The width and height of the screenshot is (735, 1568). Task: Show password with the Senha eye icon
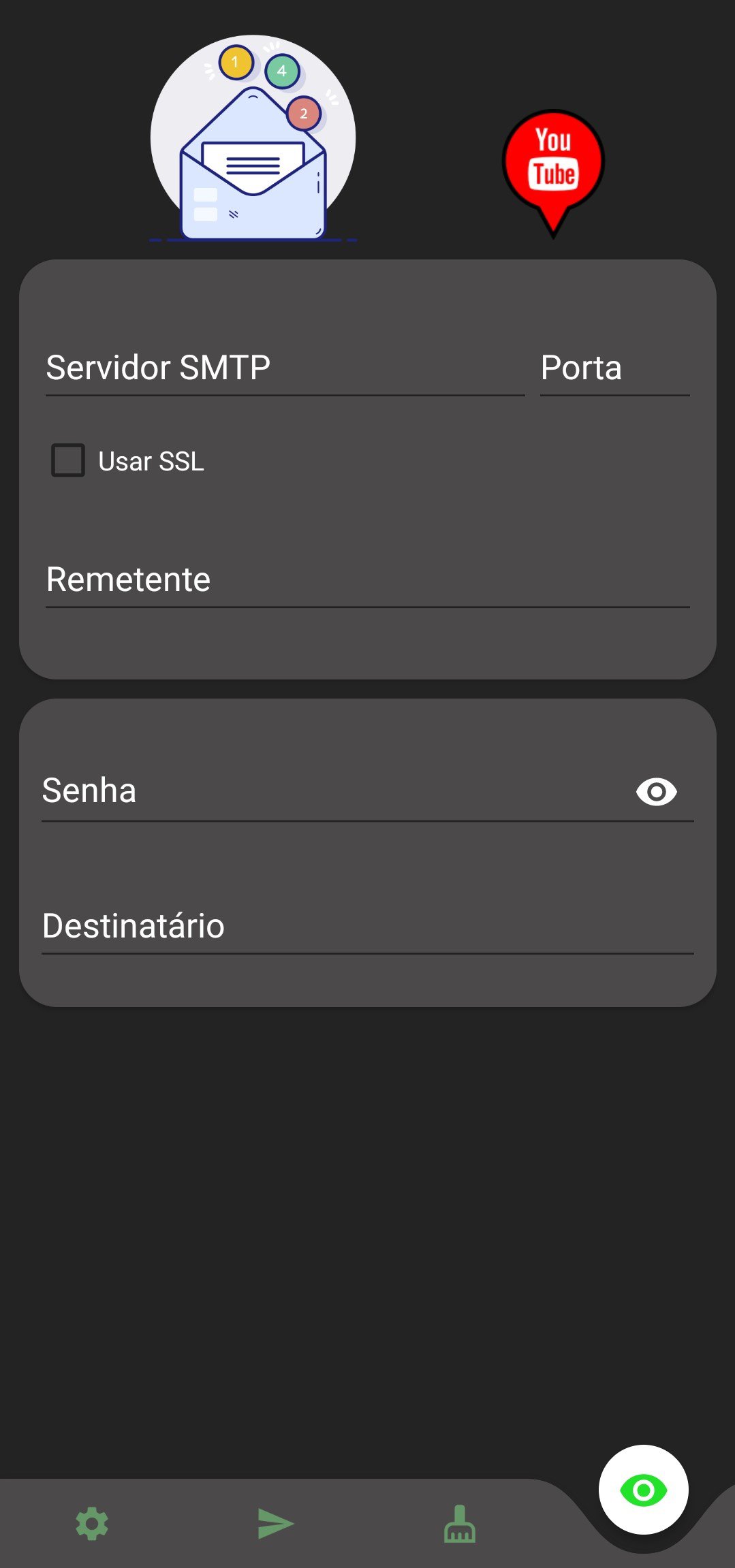(x=657, y=792)
